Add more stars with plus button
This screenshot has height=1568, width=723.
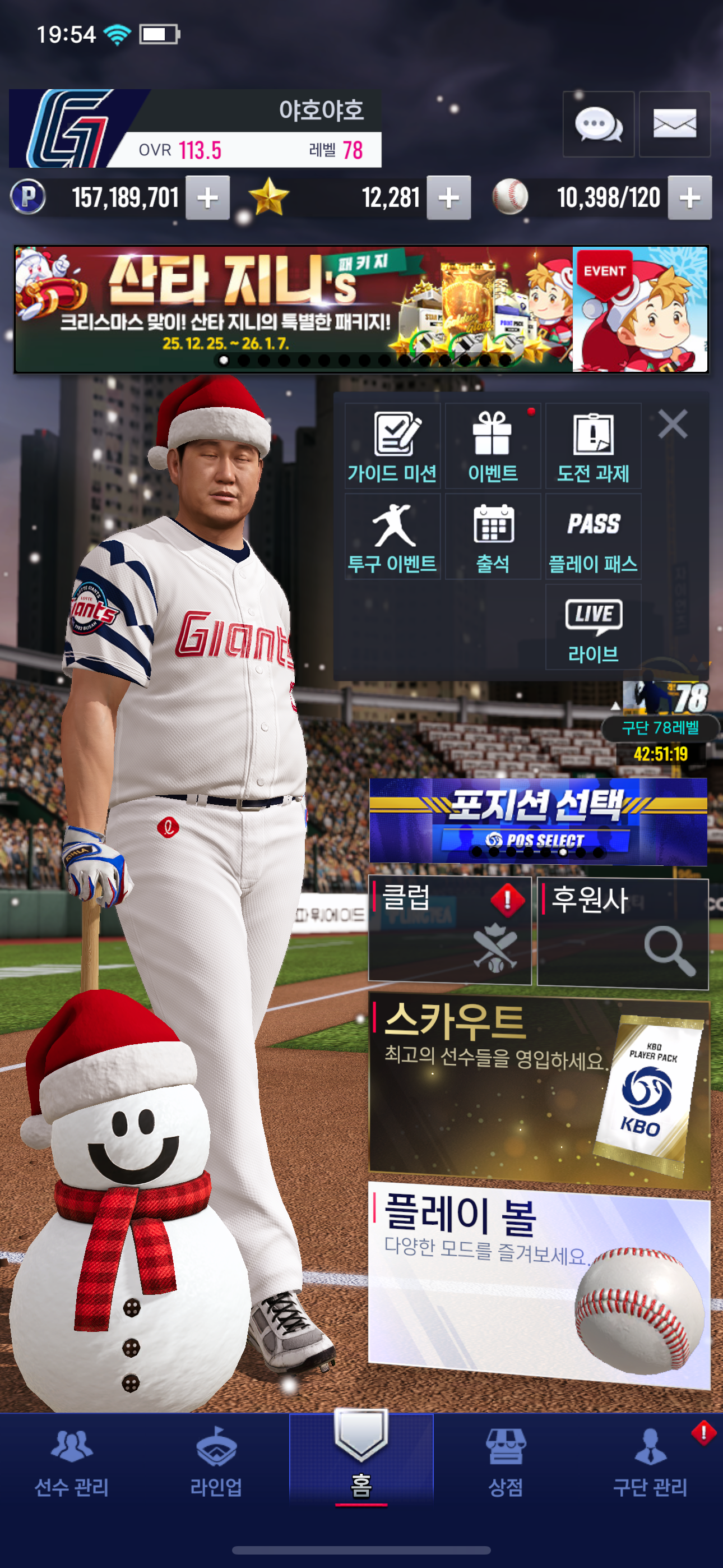(x=448, y=198)
